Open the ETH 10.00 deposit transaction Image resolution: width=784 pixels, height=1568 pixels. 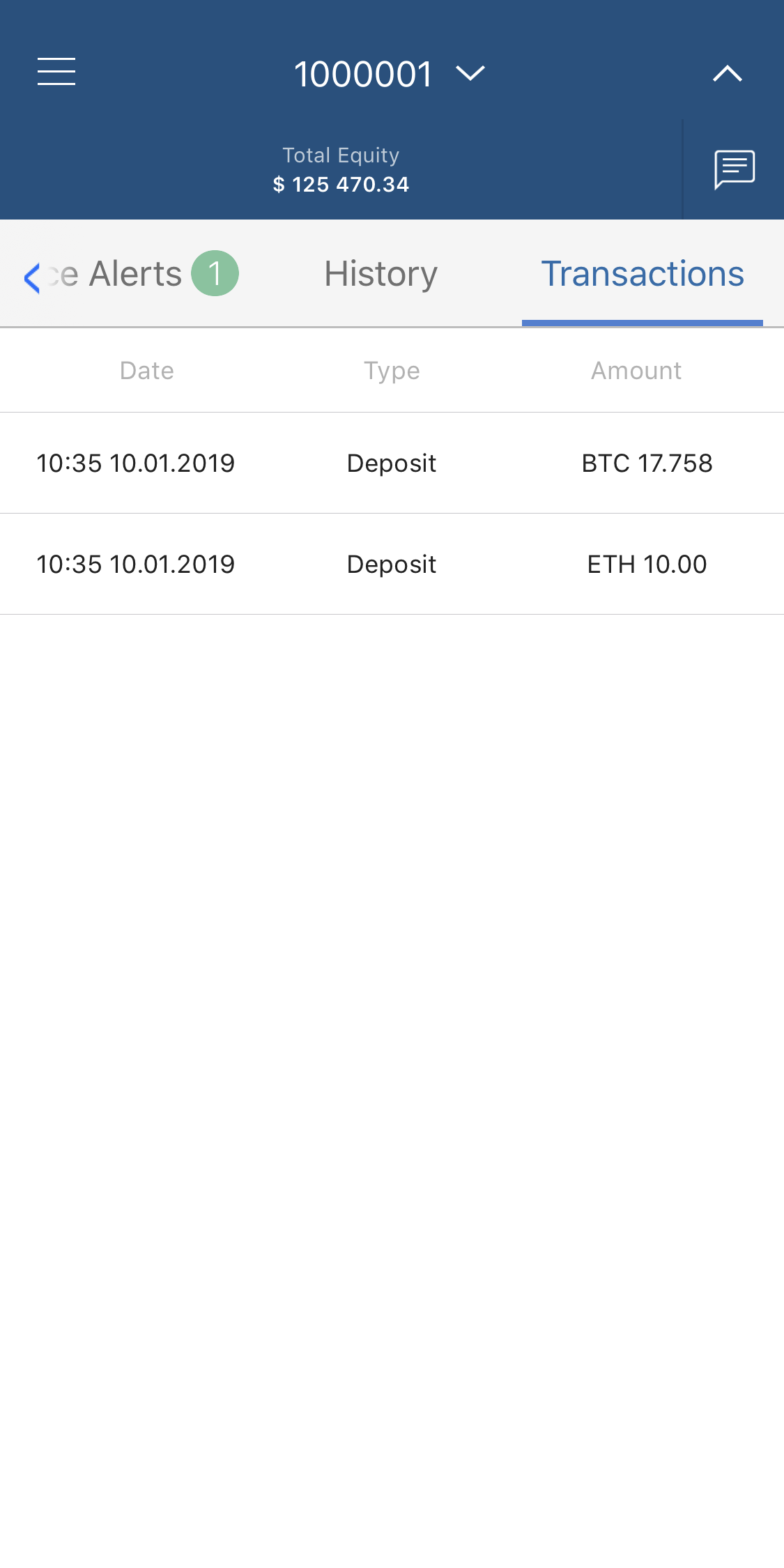392,564
